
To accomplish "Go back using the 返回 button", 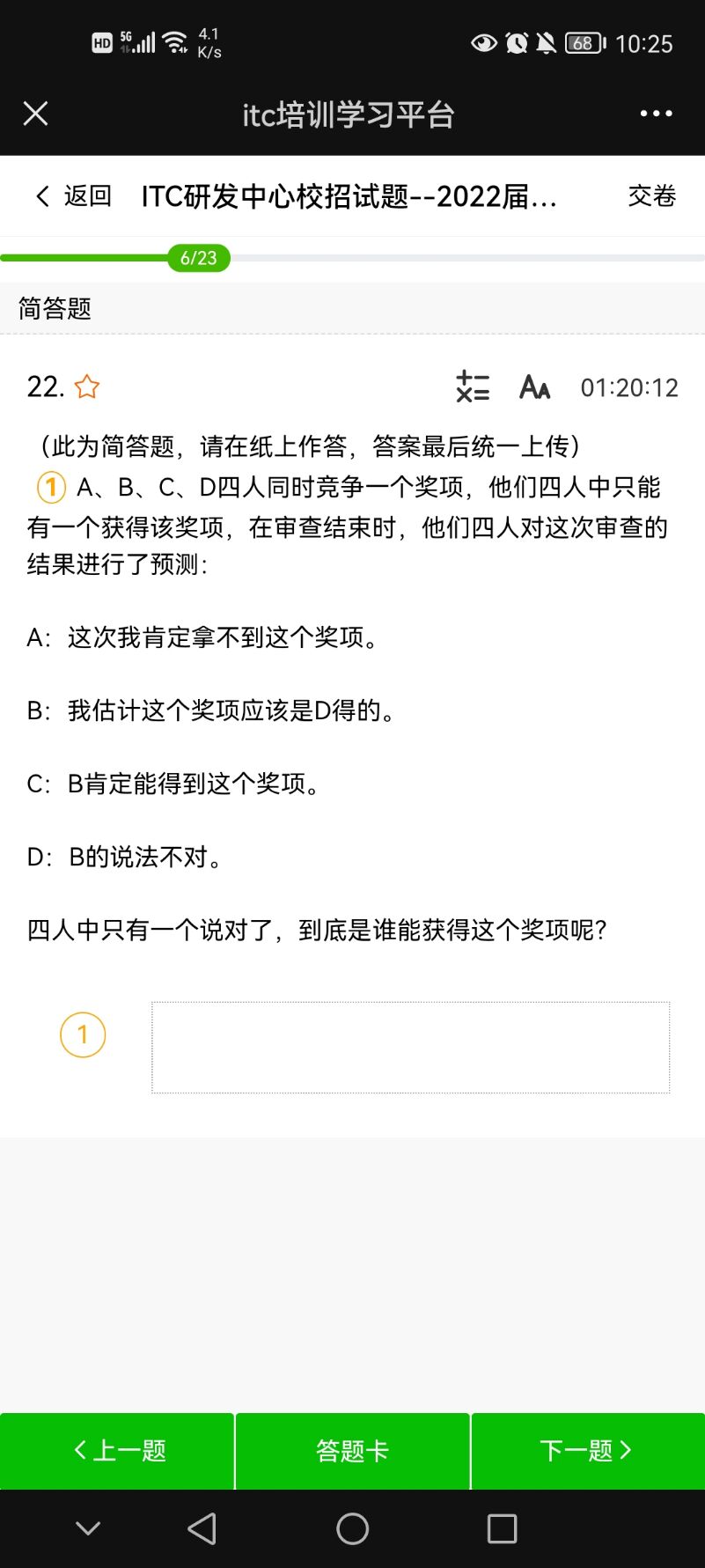I will coord(74,195).
